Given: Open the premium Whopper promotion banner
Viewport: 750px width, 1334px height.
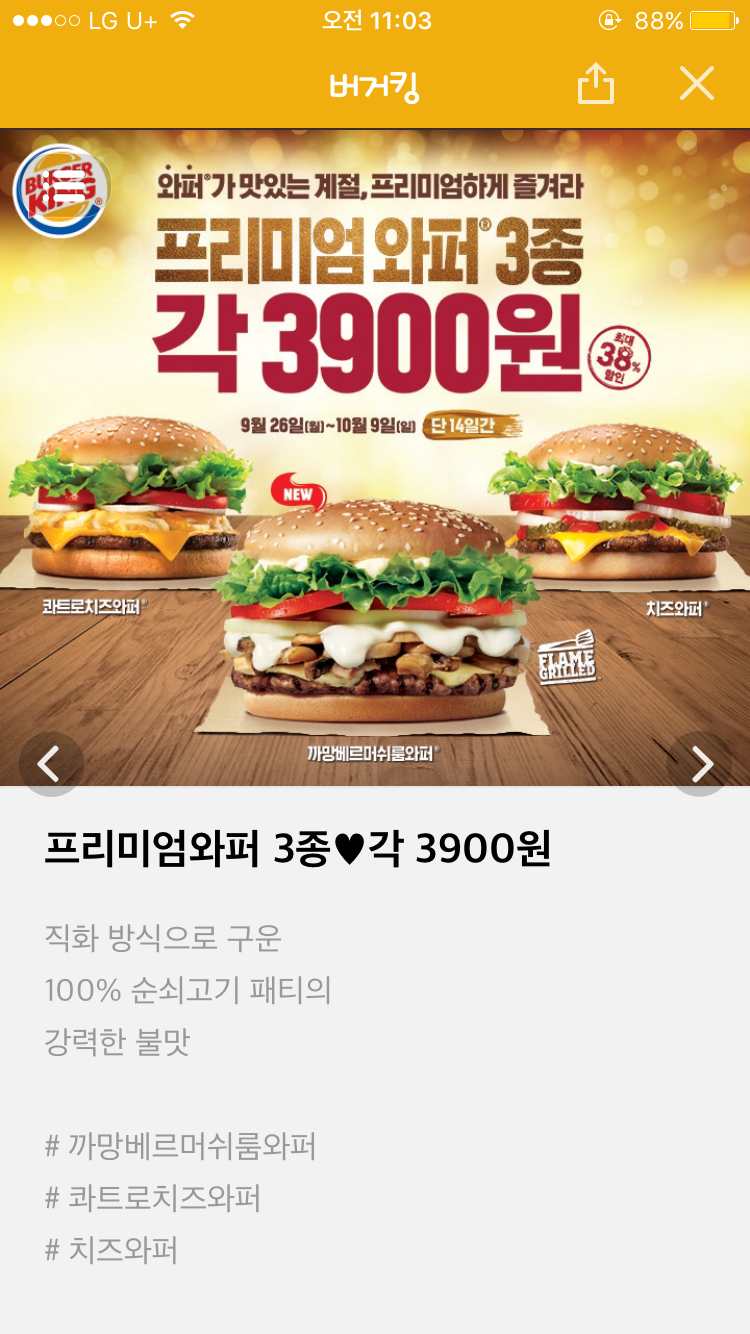Looking at the screenshot, I should click(x=375, y=450).
